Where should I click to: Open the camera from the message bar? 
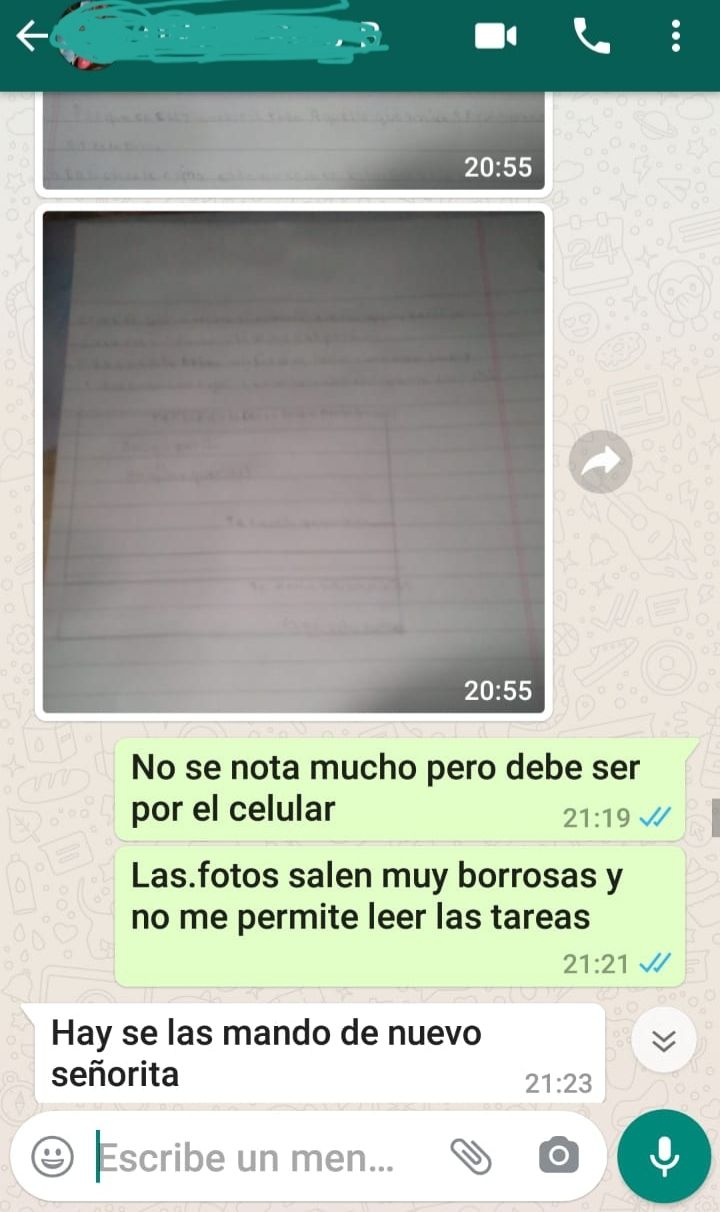558,1157
